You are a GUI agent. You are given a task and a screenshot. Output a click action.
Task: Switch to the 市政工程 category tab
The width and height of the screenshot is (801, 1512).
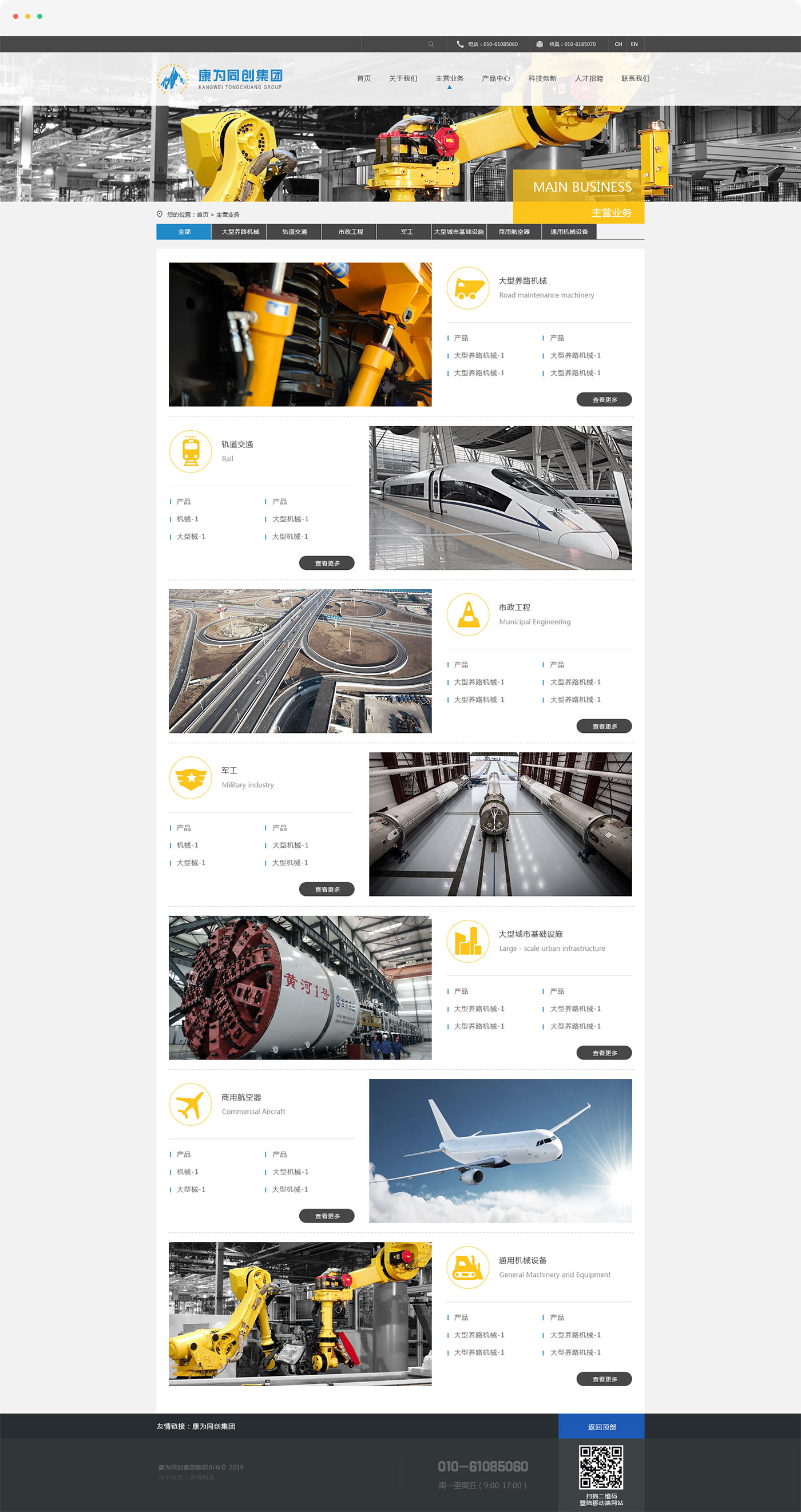[350, 232]
